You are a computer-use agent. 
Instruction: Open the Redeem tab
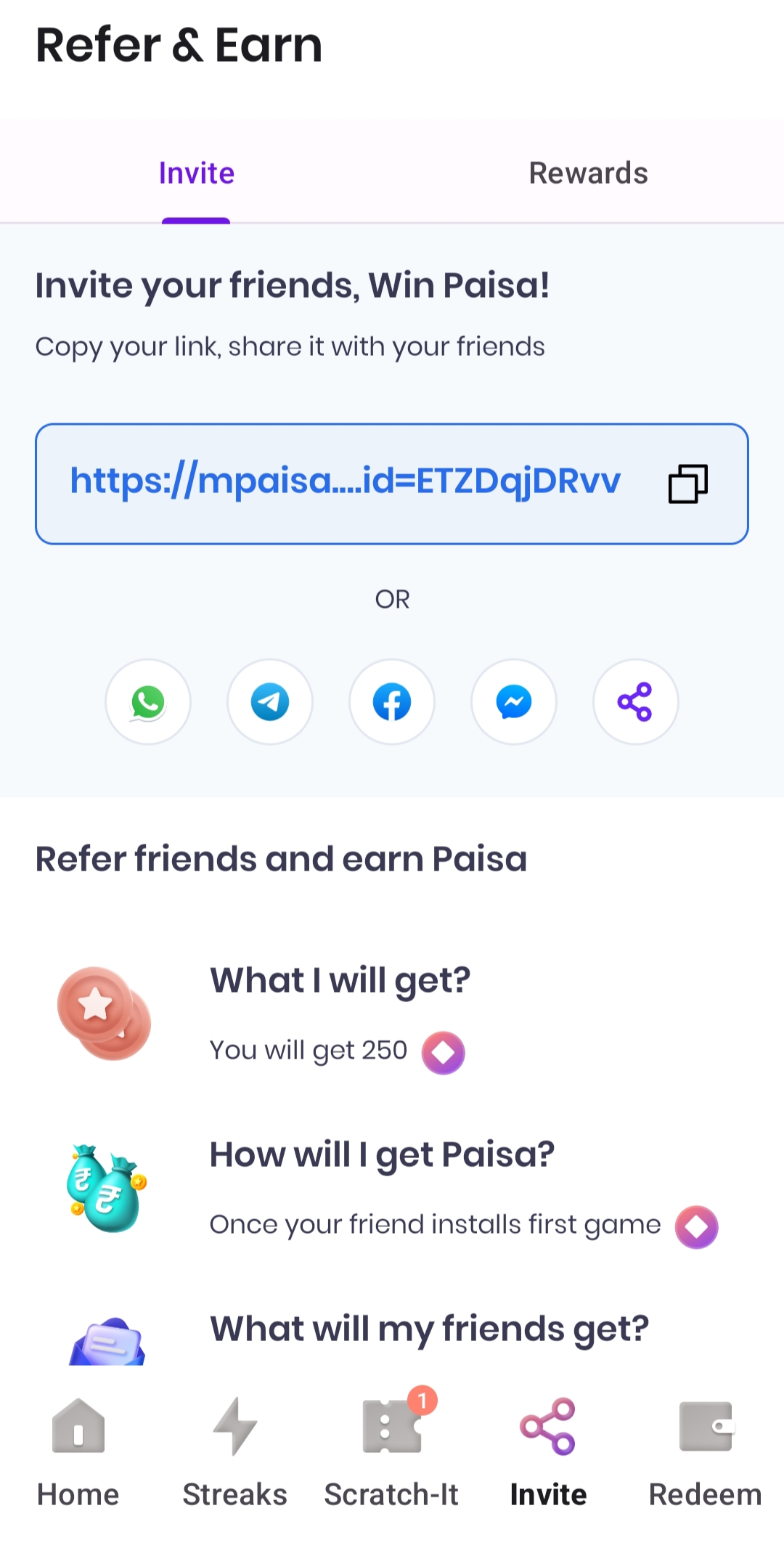point(706,1452)
